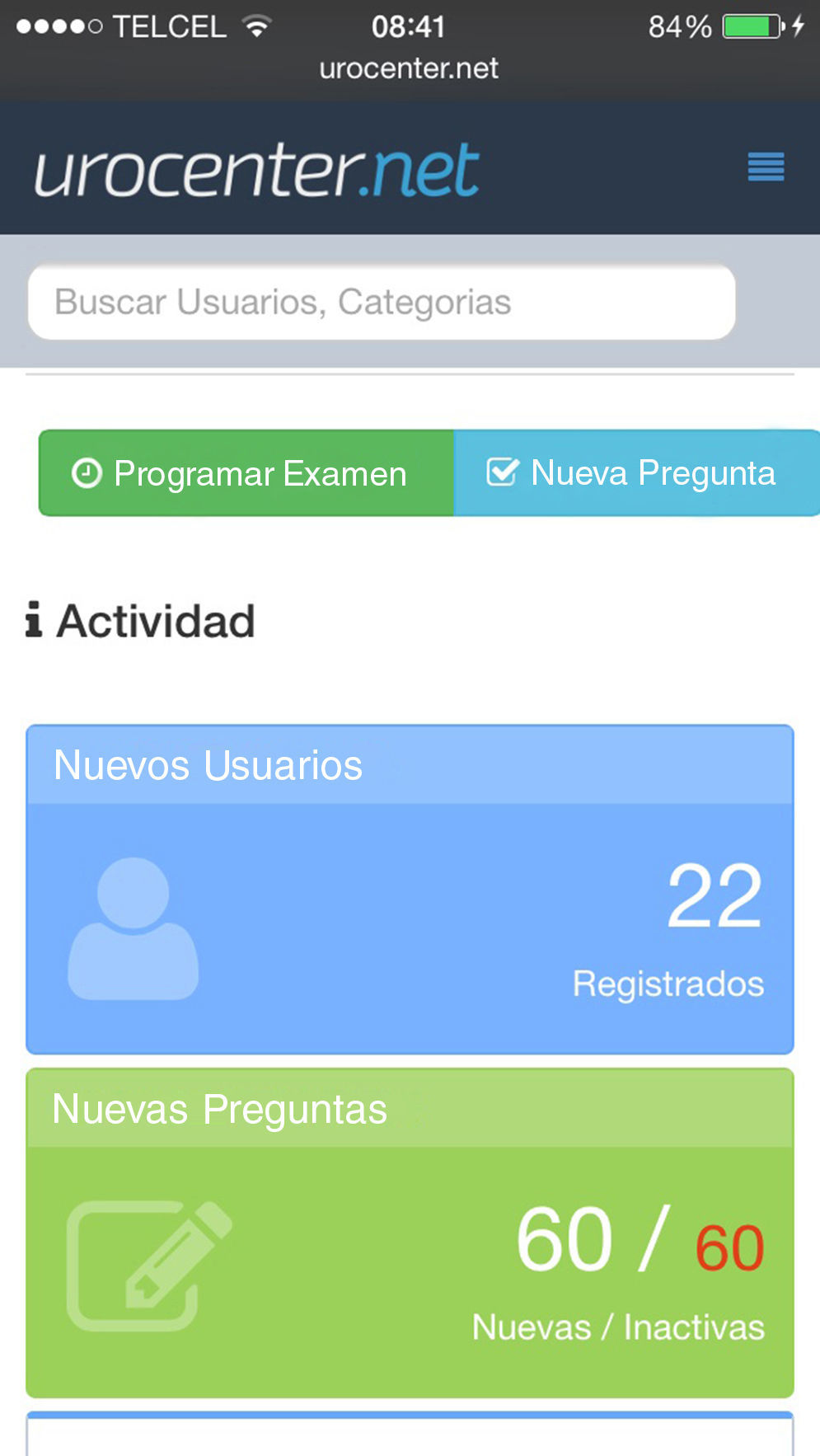820x1456 pixels.
Task: Open the Nuevas Preguntas card
Action: (410, 1233)
